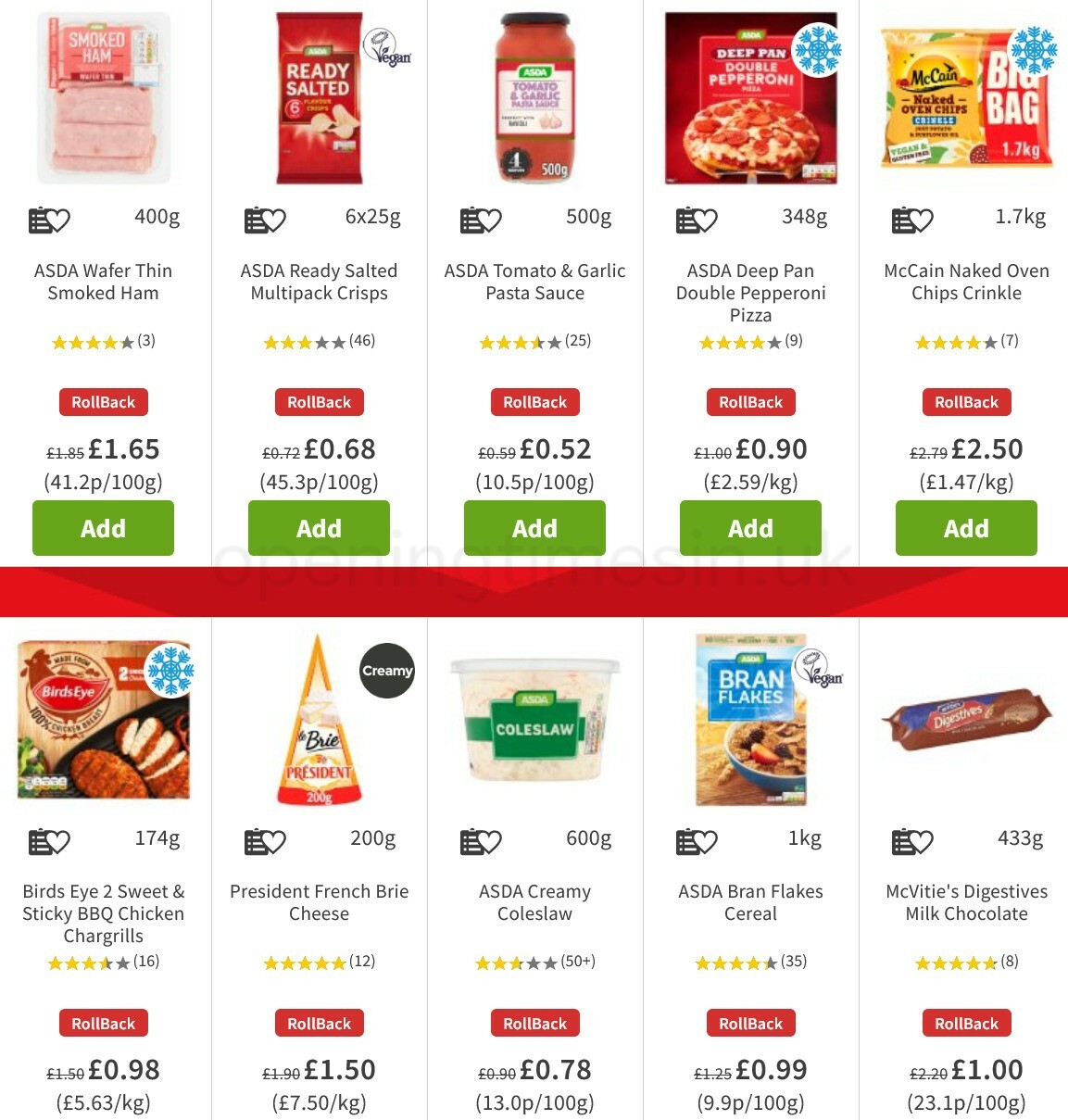1068x1120 pixels.
Task: Add the ASDA Tomato & Garlic Pasta Sauce to basket
Action: 535,528
